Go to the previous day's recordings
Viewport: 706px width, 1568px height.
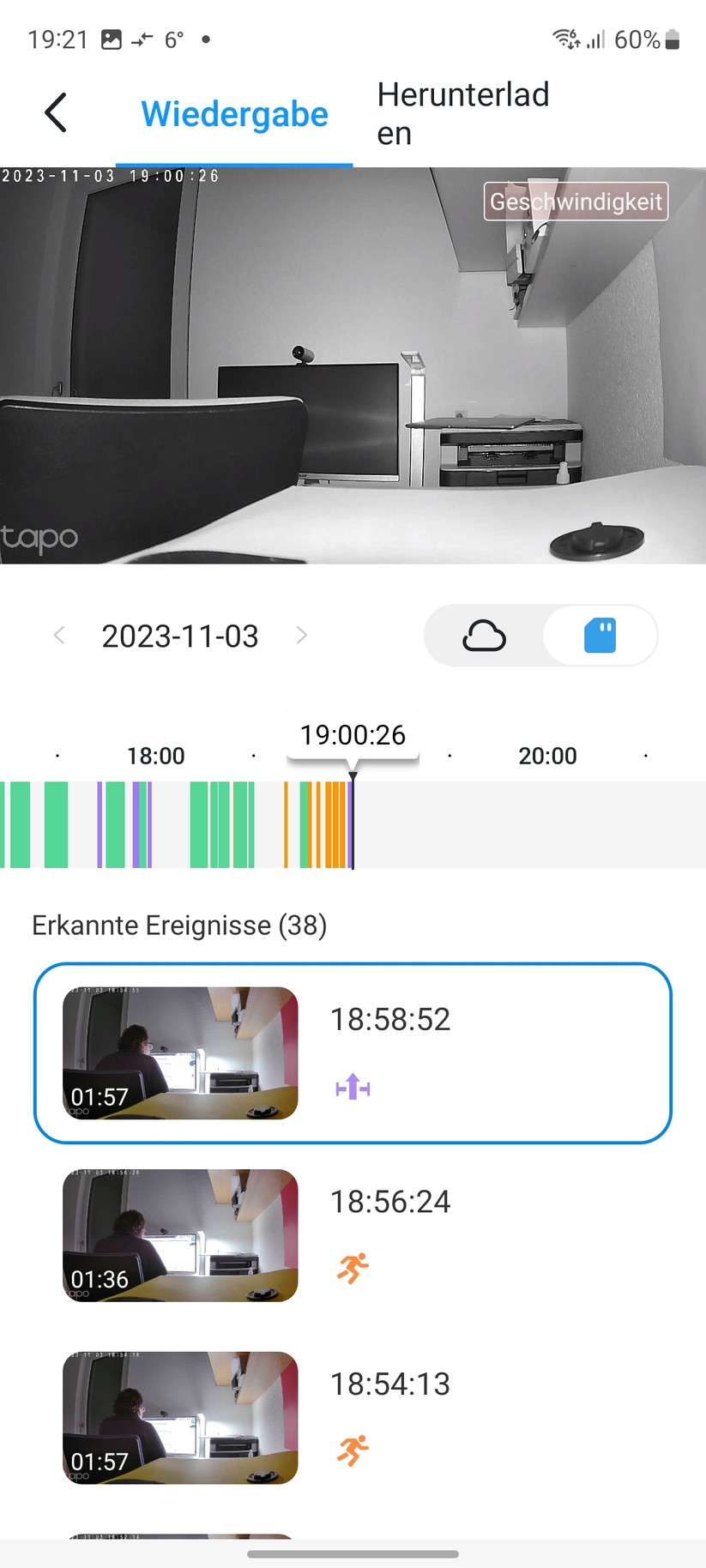tap(58, 635)
